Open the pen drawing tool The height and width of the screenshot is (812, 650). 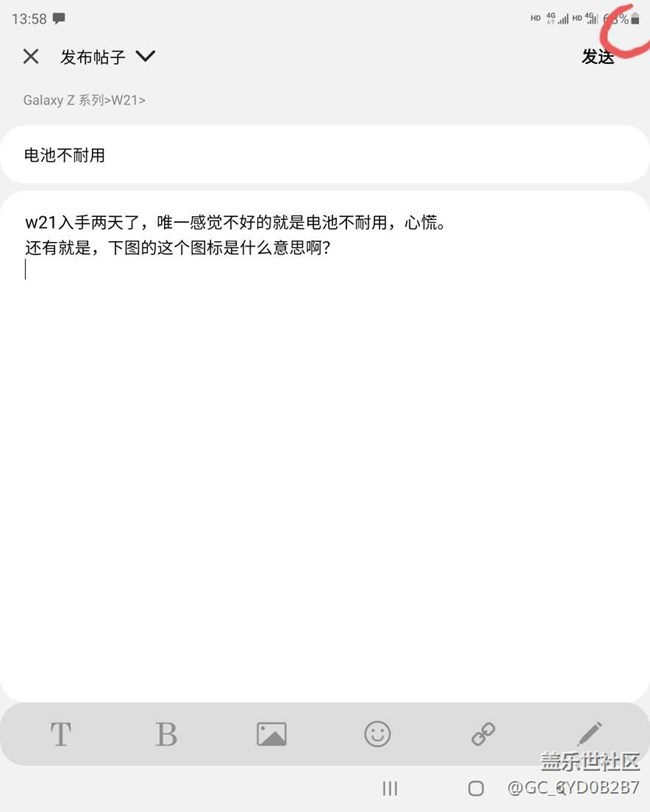tap(590, 735)
